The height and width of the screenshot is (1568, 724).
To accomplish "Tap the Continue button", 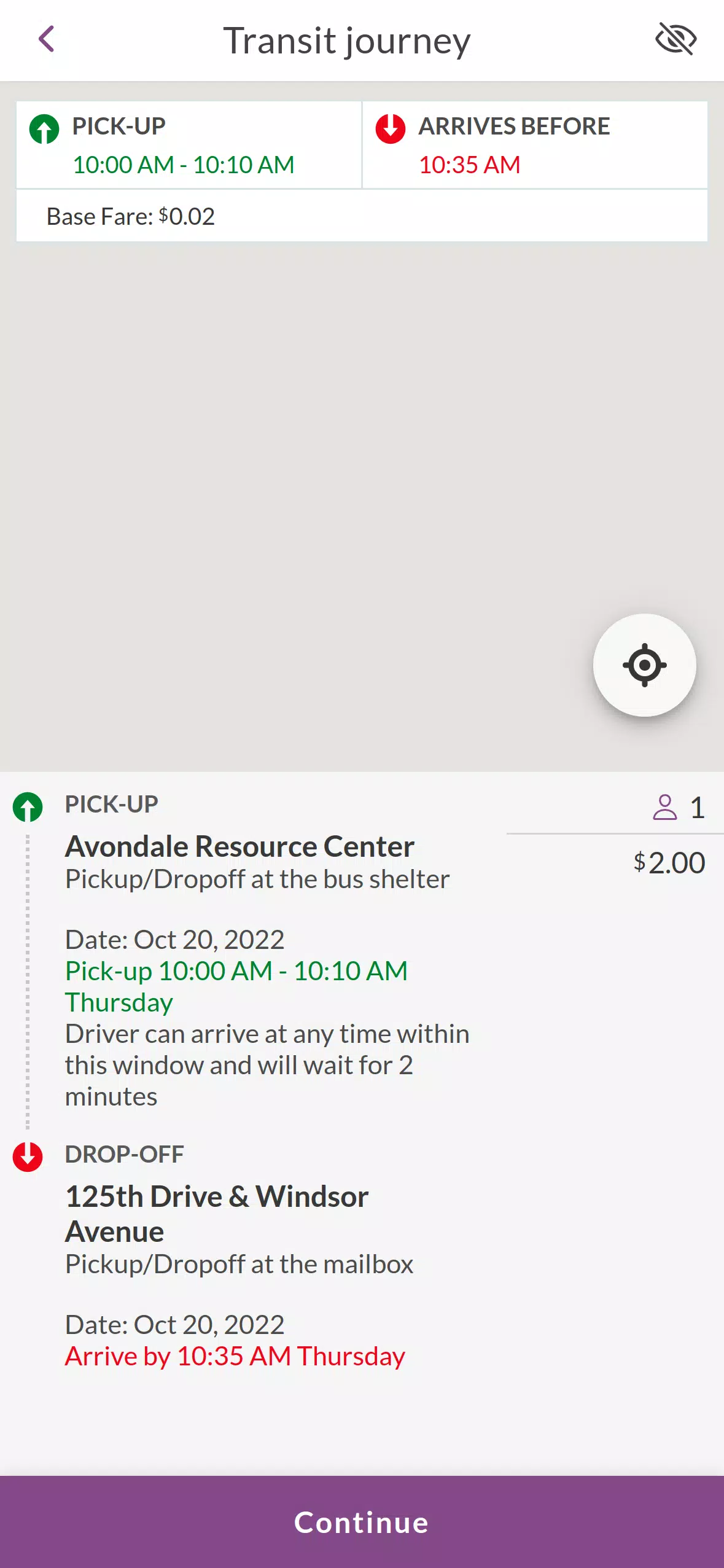I will coord(362,1521).
